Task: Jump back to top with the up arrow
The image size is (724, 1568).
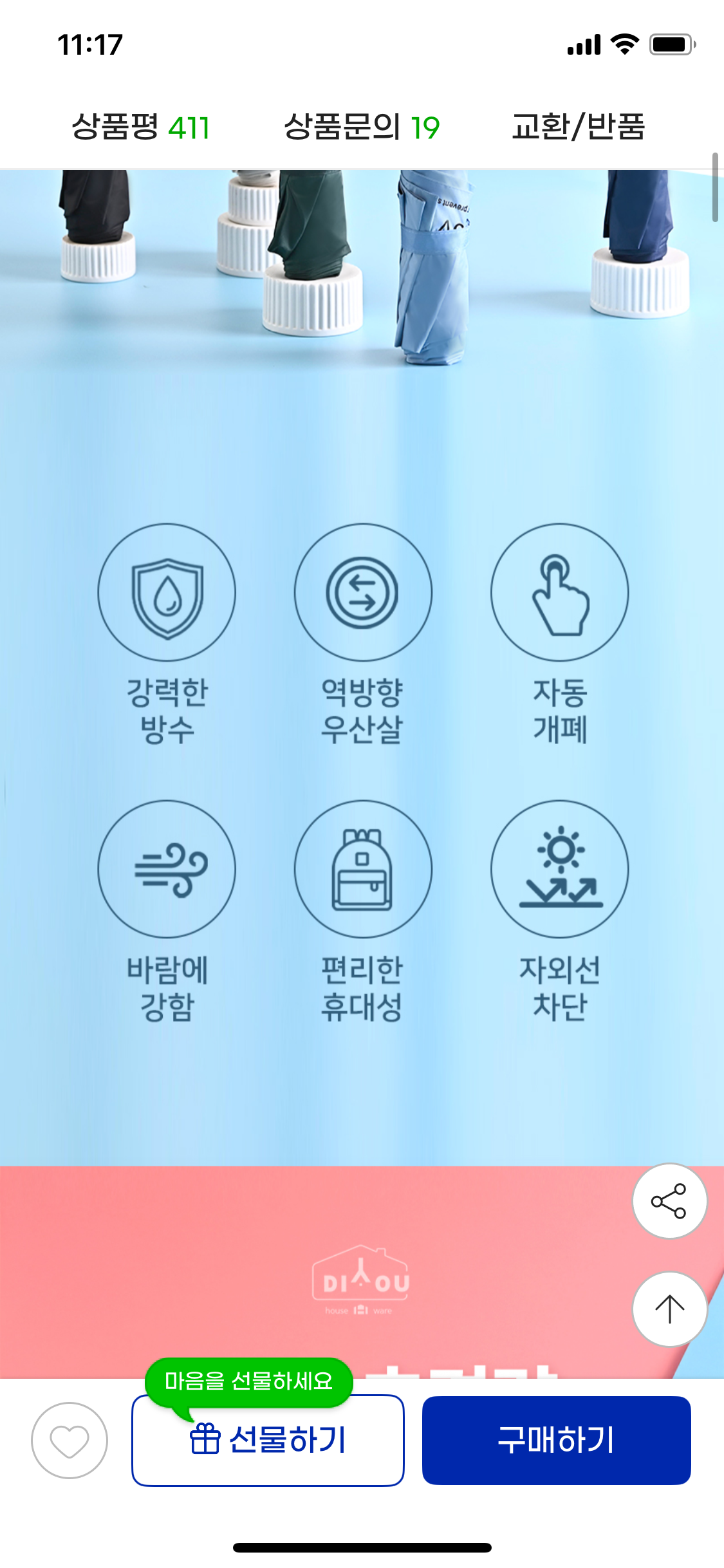Action: click(669, 1309)
